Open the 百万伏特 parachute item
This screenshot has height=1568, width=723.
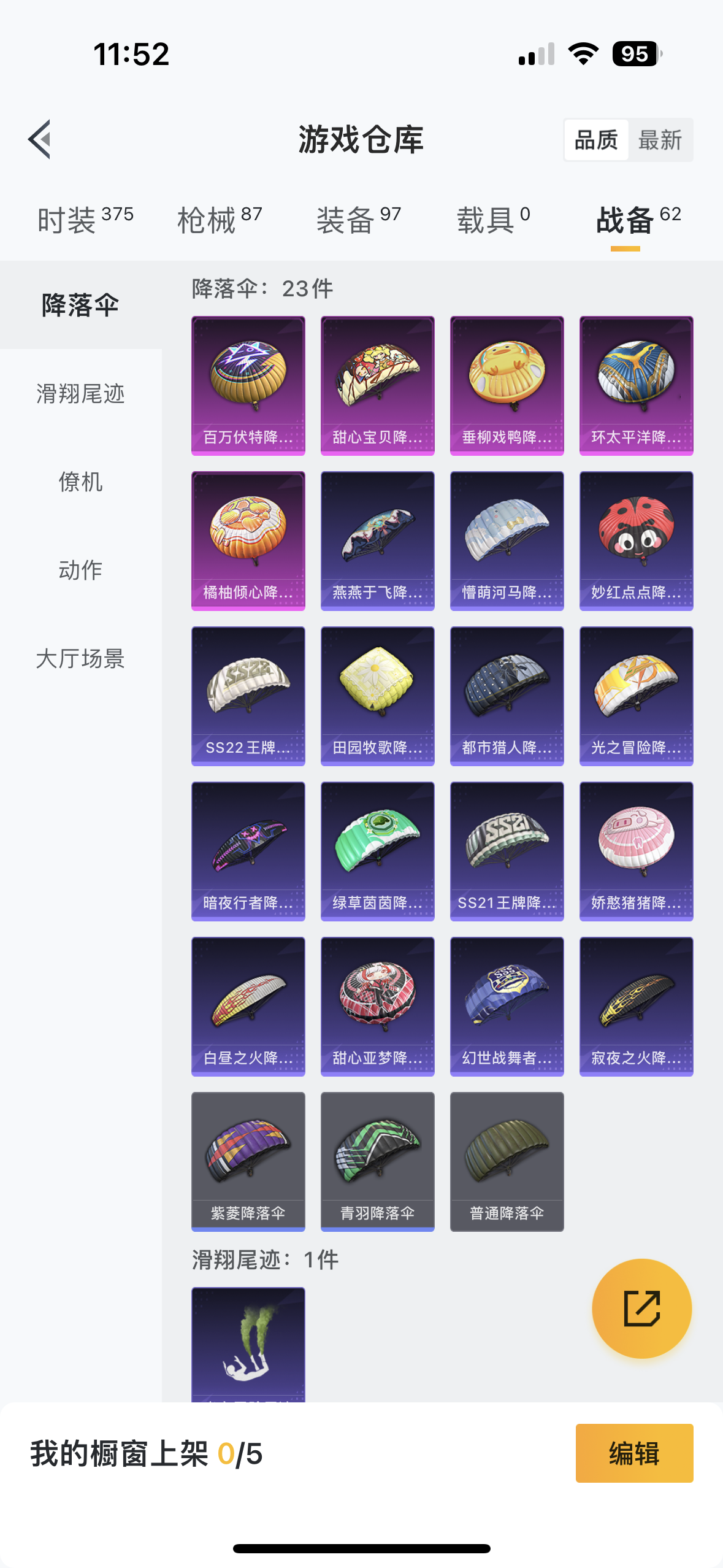[x=248, y=386]
